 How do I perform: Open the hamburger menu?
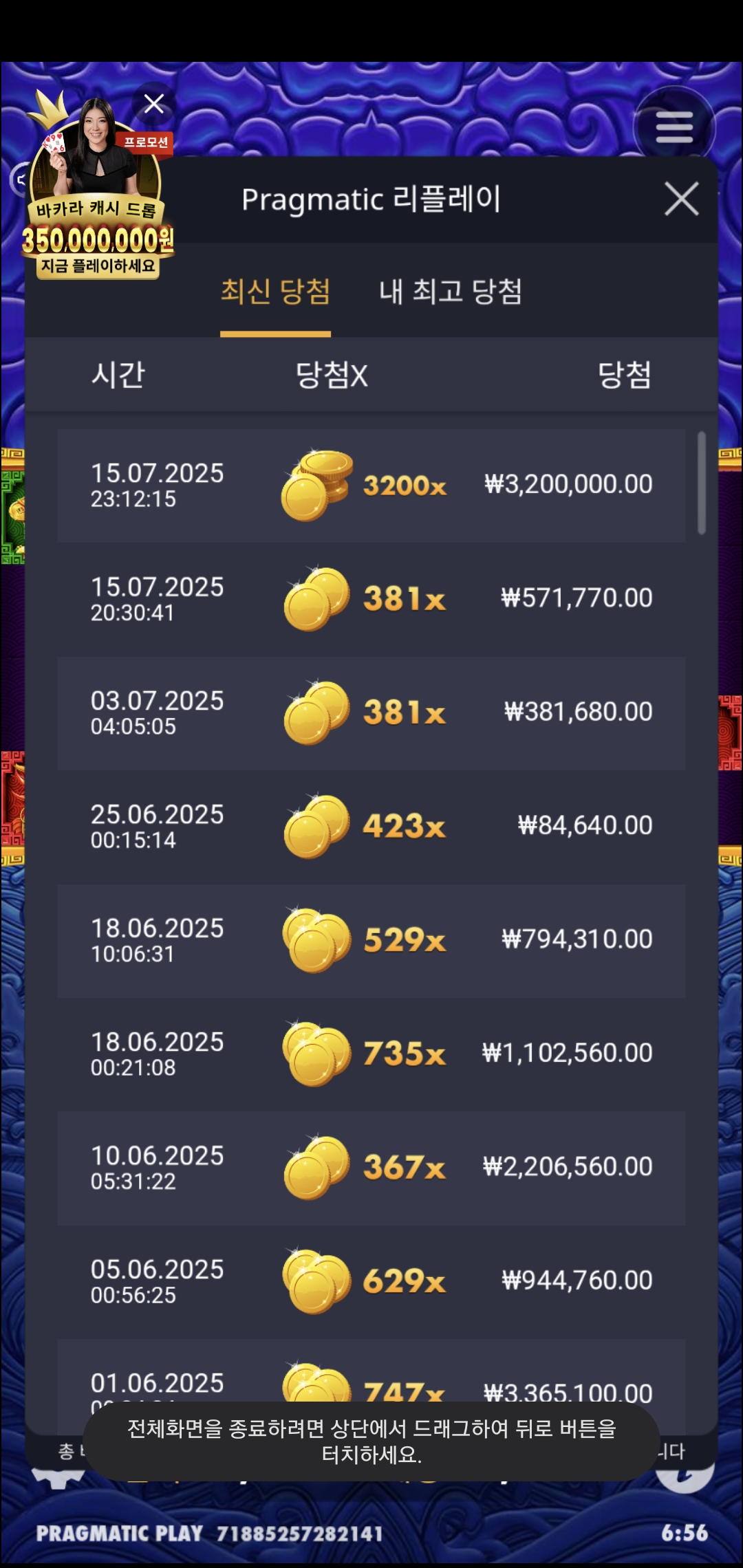pyautogui.click(x=674, y=128)
